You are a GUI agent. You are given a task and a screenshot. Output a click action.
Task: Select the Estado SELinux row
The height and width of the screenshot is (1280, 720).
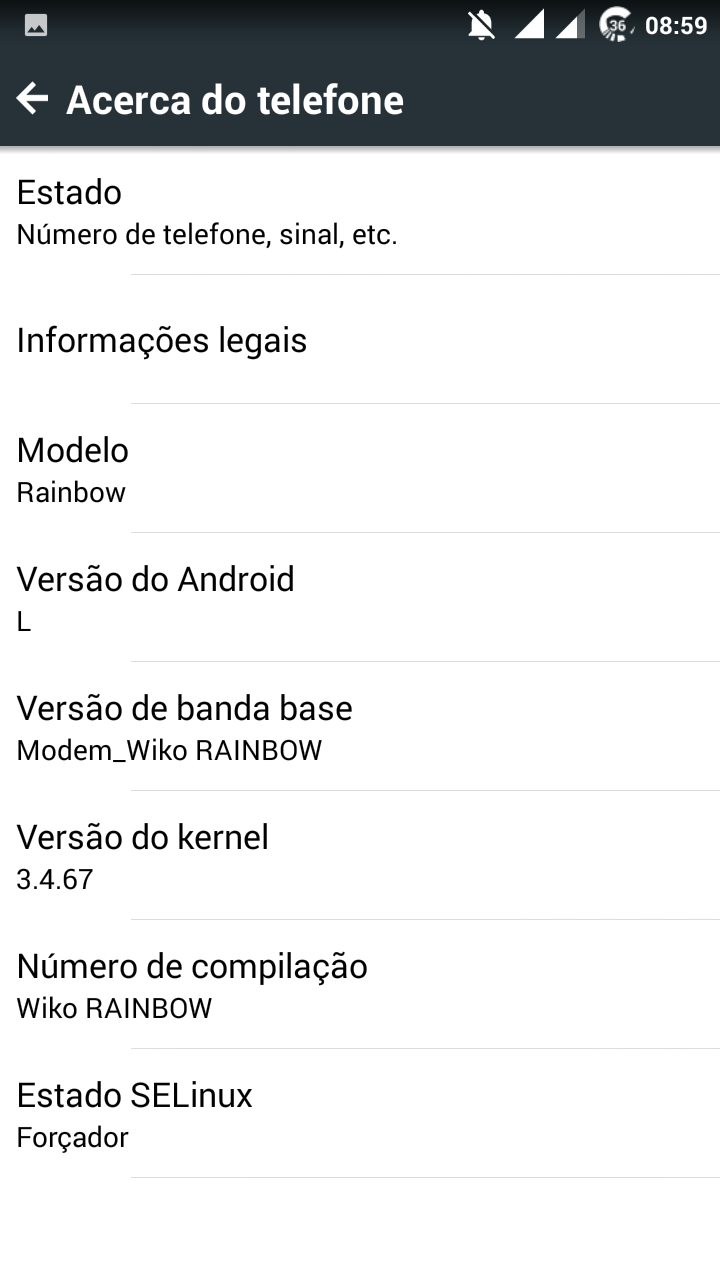pyautogui.click(x=360, y=1114)
